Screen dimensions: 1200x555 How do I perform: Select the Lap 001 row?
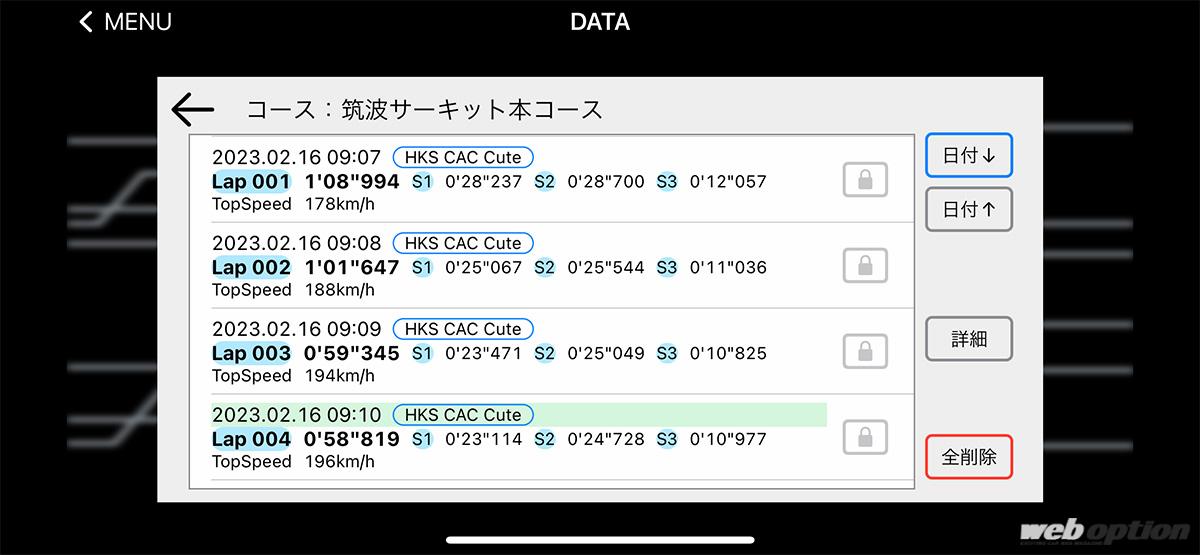tap(500, 181)
